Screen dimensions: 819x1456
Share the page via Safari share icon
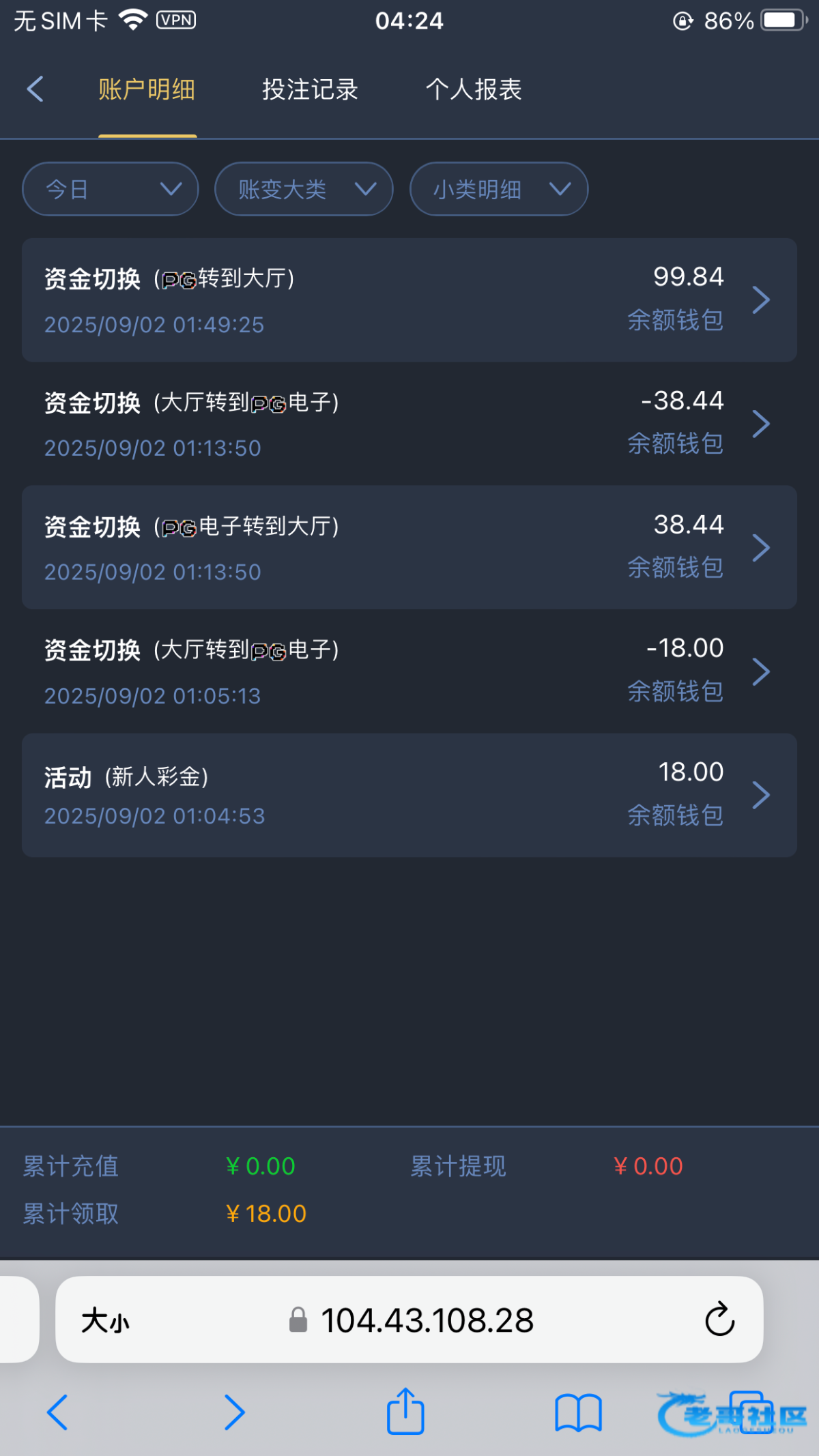point(405,1412)
